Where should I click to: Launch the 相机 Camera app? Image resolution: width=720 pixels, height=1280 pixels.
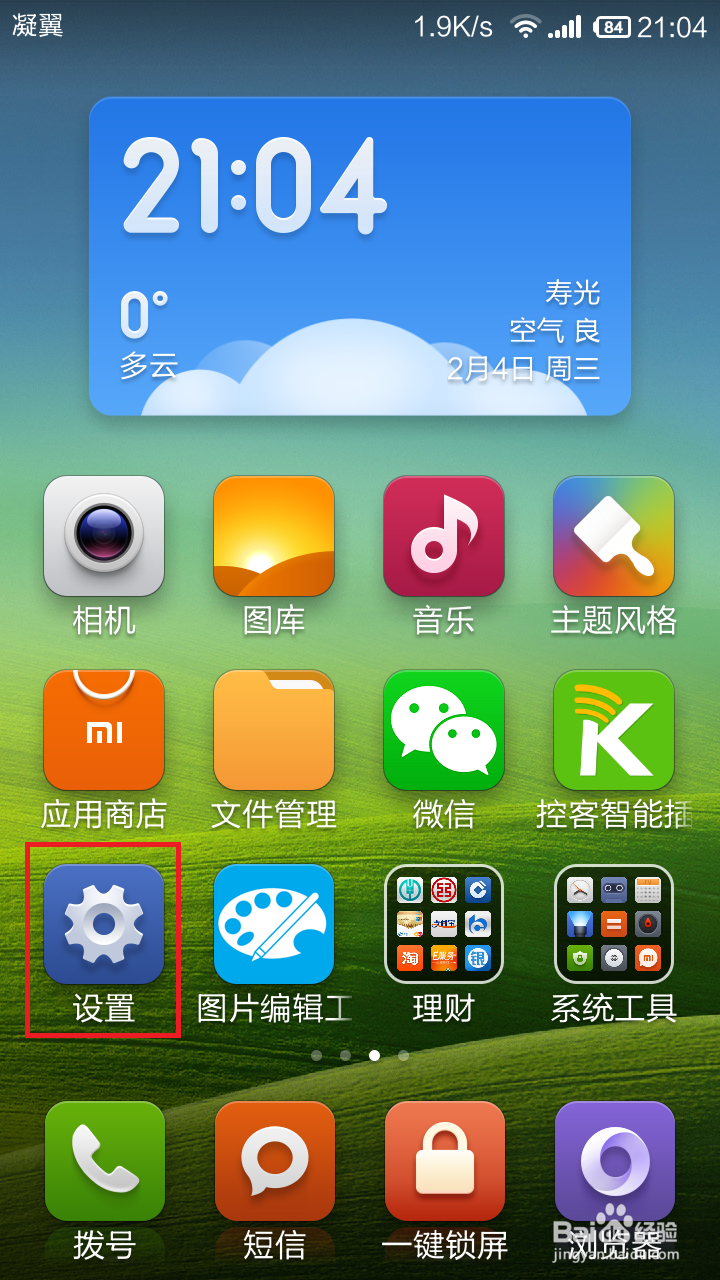click(103, 535)
